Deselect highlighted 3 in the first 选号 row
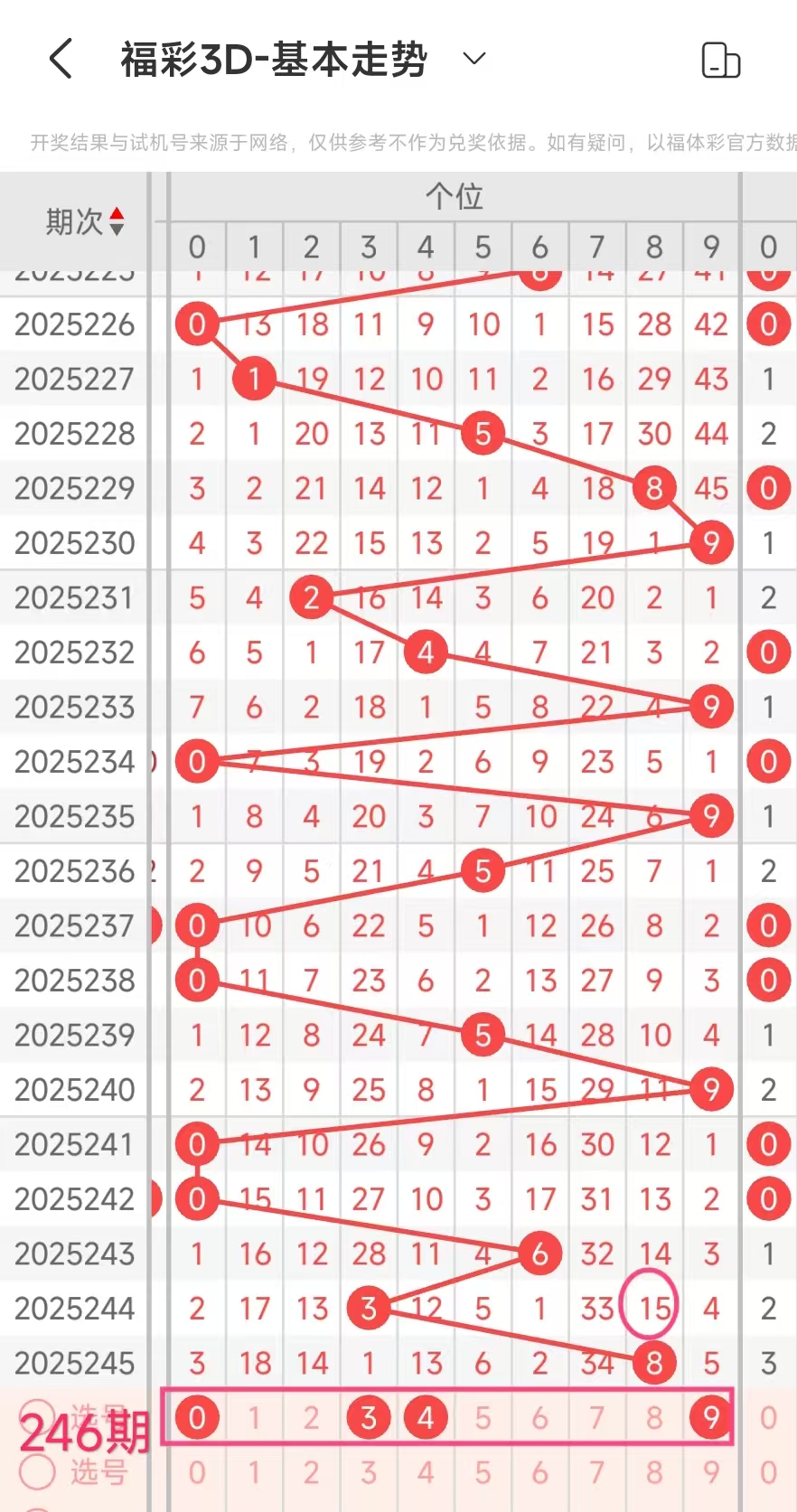The image size is (797, 1512). tap(369, 1418)
